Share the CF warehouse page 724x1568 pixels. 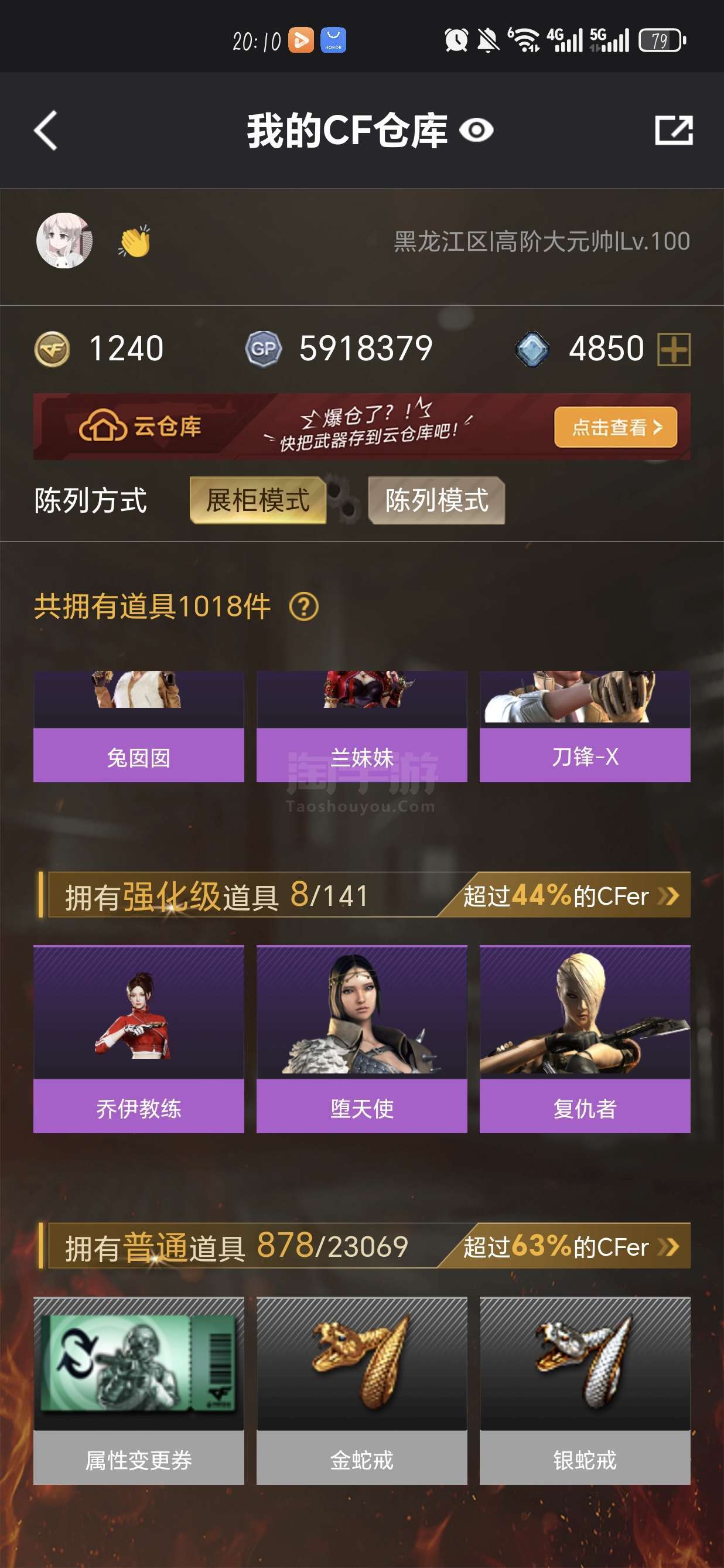674,130
